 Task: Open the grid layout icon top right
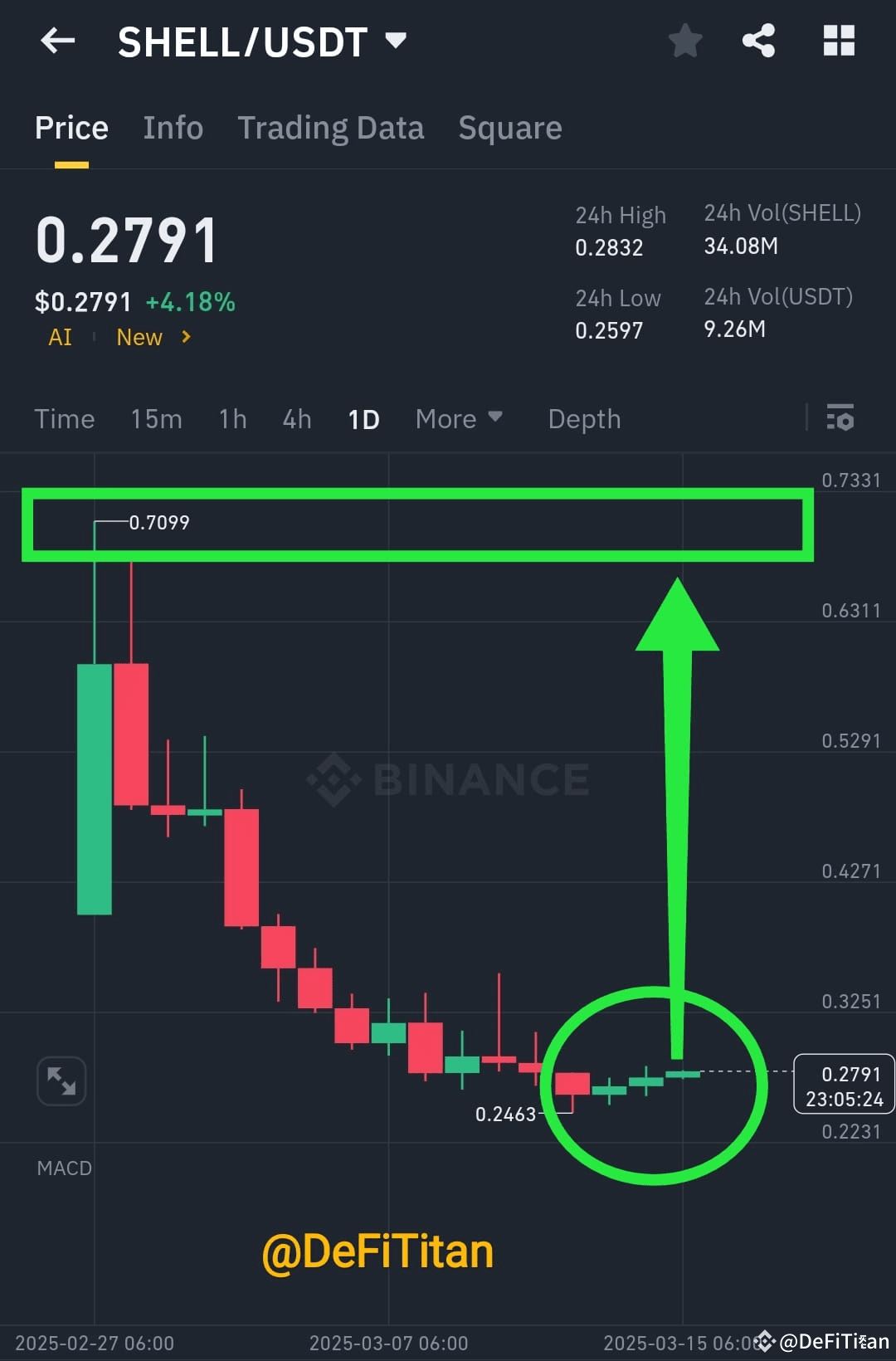coord(838,40)
